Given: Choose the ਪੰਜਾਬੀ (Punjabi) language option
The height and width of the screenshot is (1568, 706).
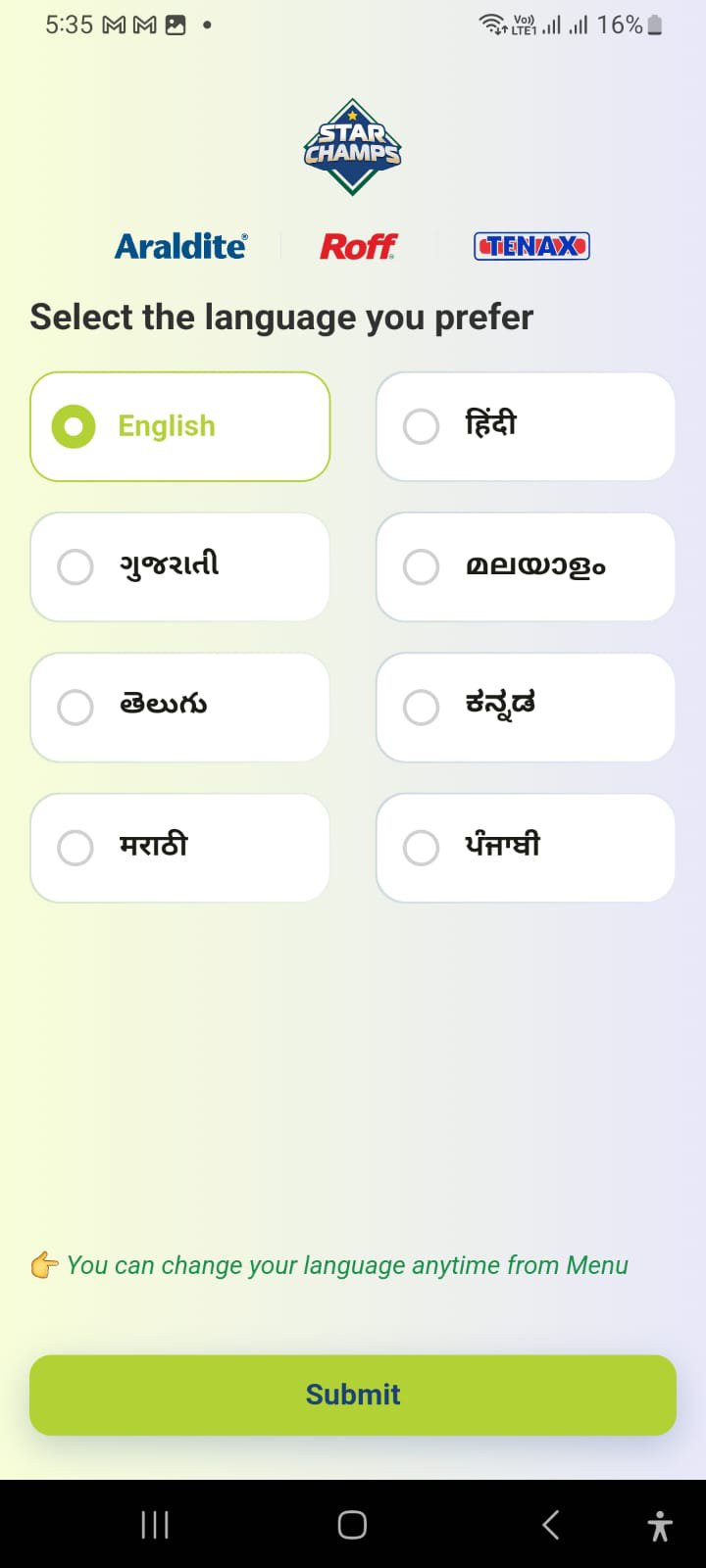Looking at the screenshot, I should (x=526, y=848).
